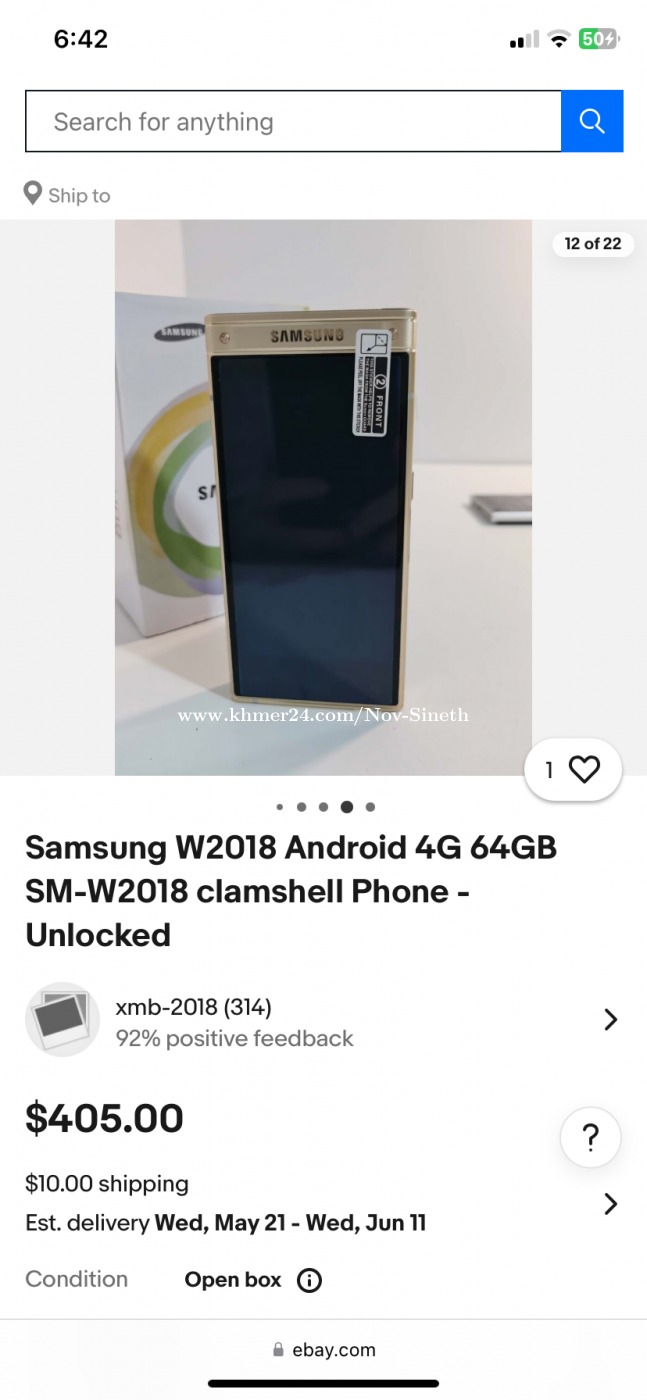Open the Ship to location selector

point(67,195)
